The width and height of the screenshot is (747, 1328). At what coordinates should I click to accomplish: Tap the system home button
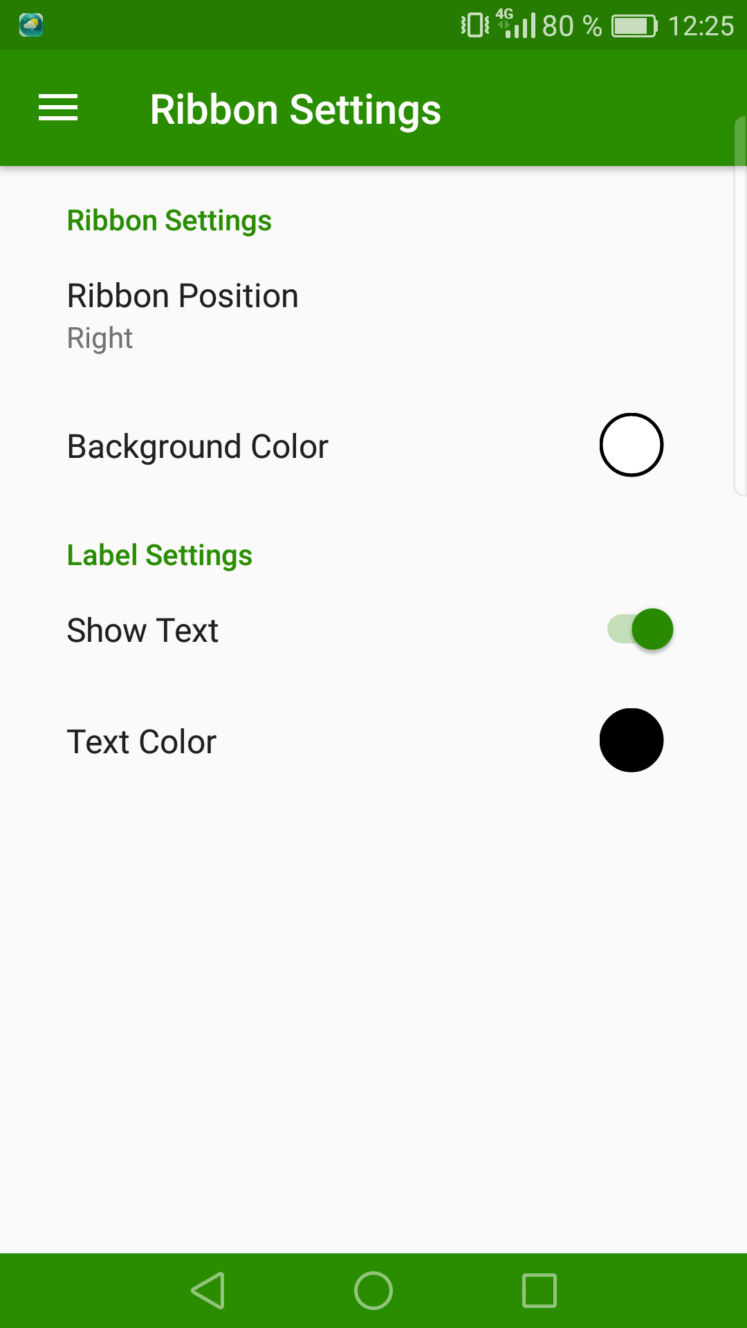tap(373, 1290)
